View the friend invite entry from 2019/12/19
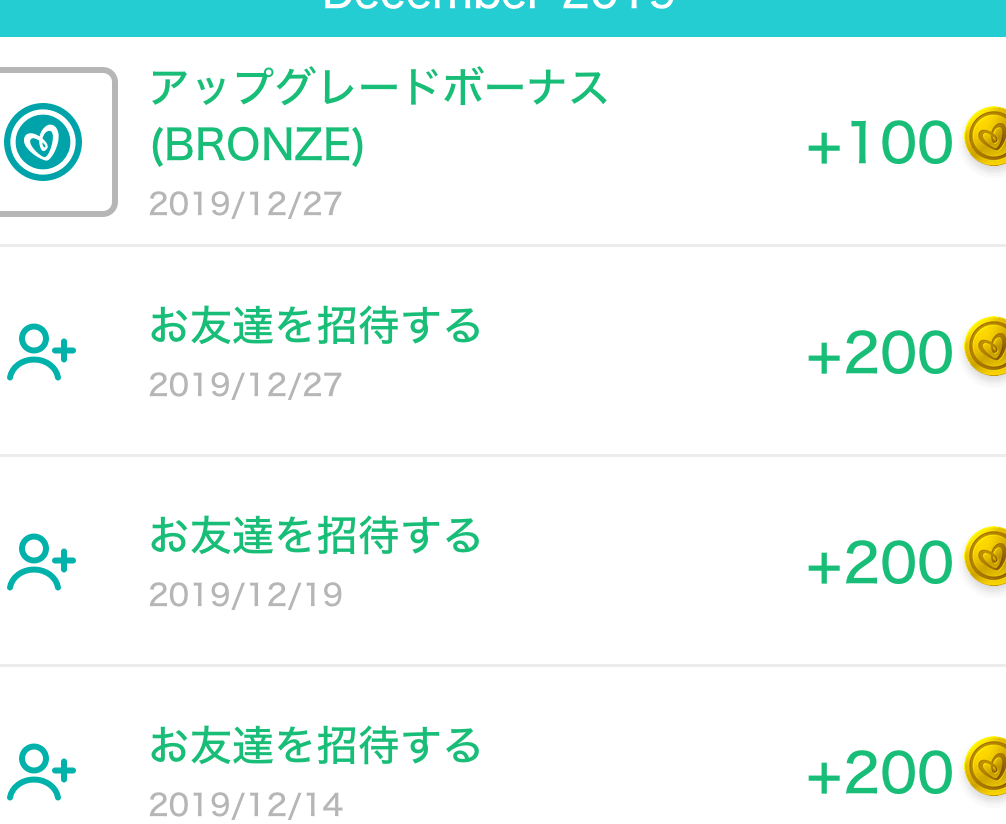Screen dimensions: 1006x824 coord(316,560)
